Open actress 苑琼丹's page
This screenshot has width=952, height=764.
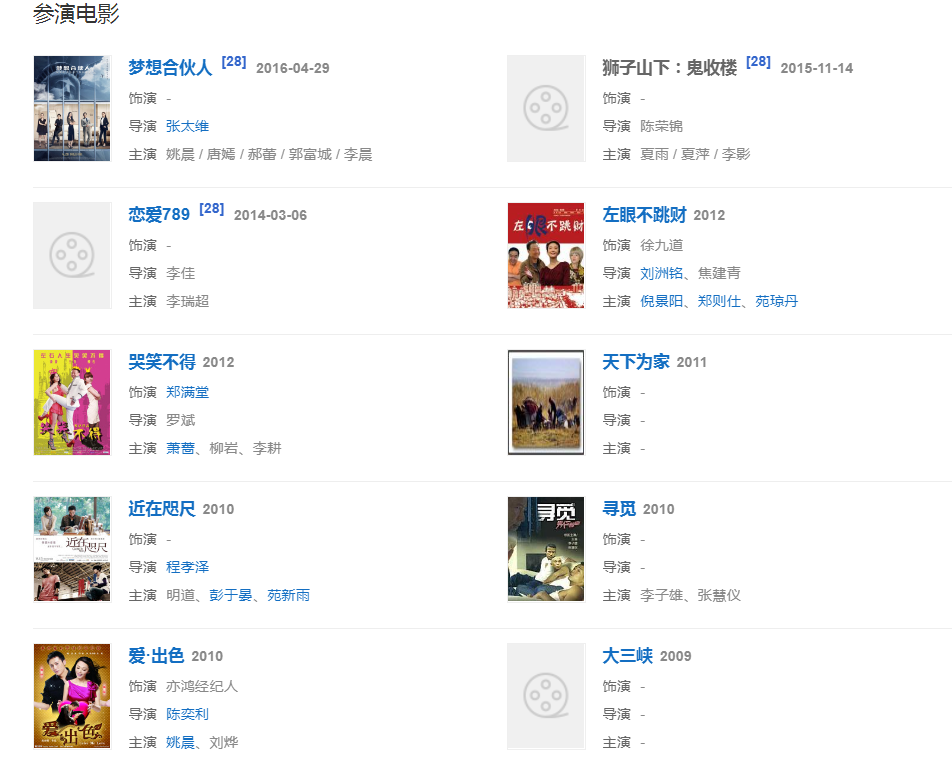(x=776, y=301)
